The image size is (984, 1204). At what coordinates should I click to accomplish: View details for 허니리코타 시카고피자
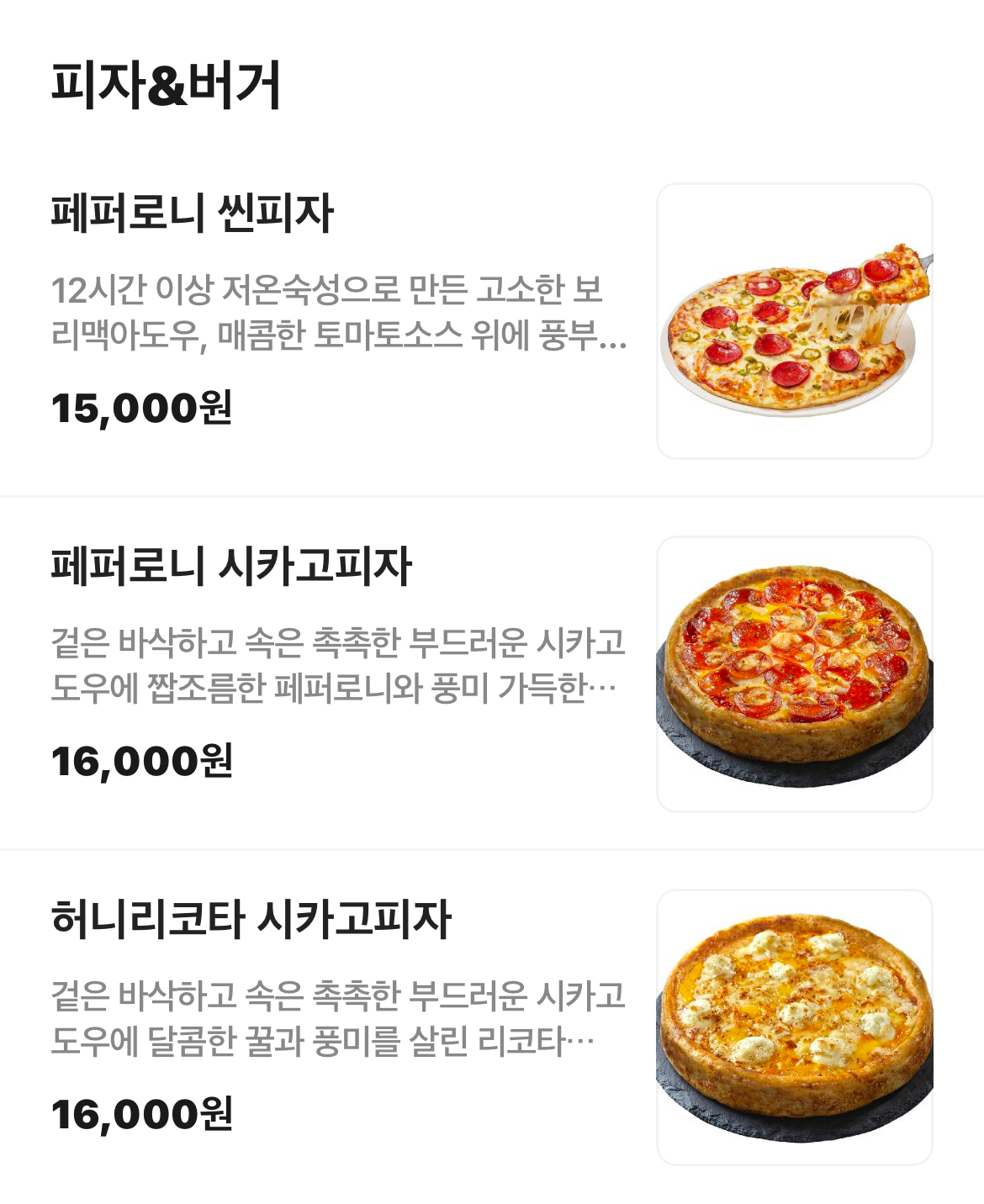pos(251,920)
